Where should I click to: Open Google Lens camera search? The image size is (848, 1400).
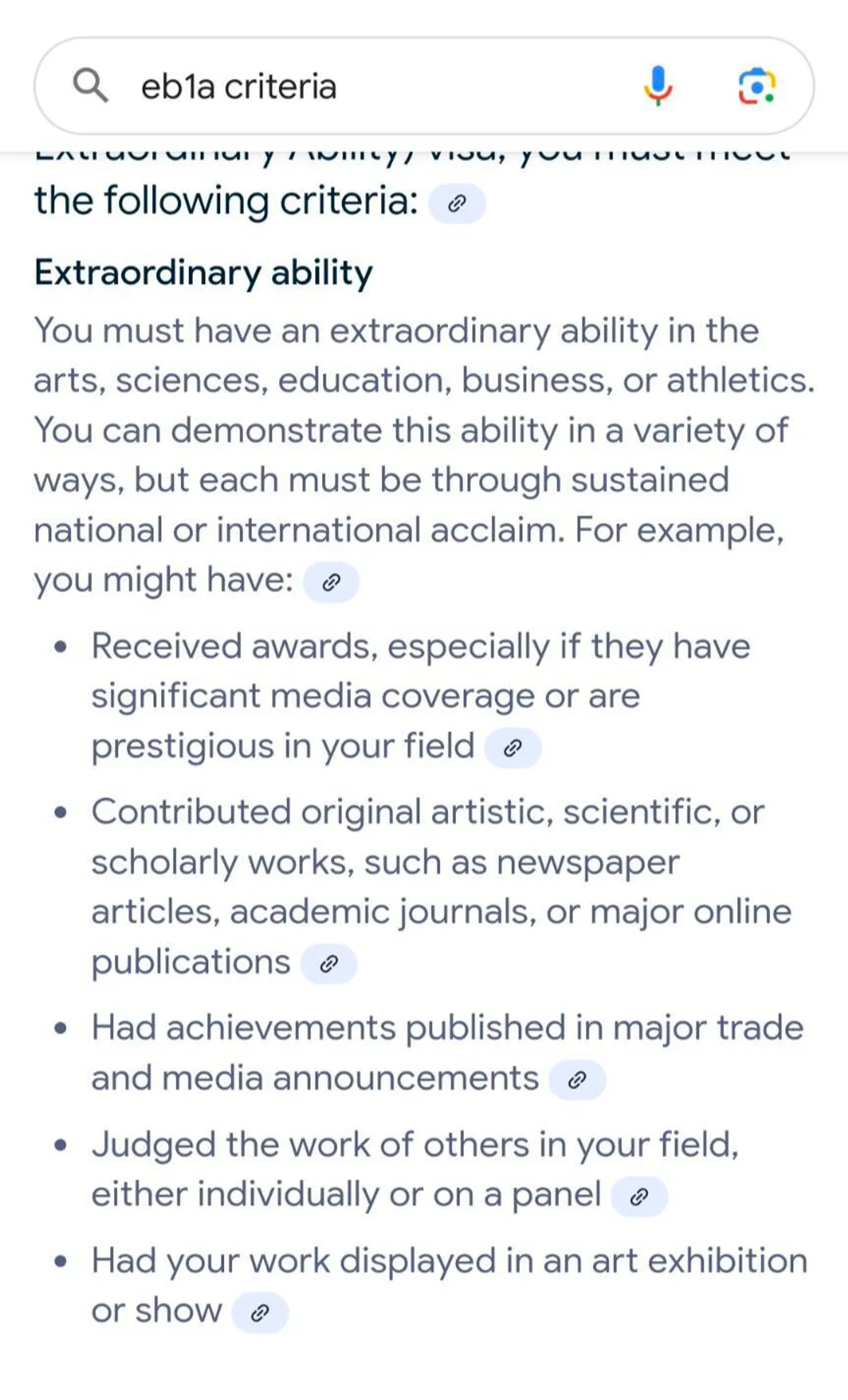click(x=756, y=86)
